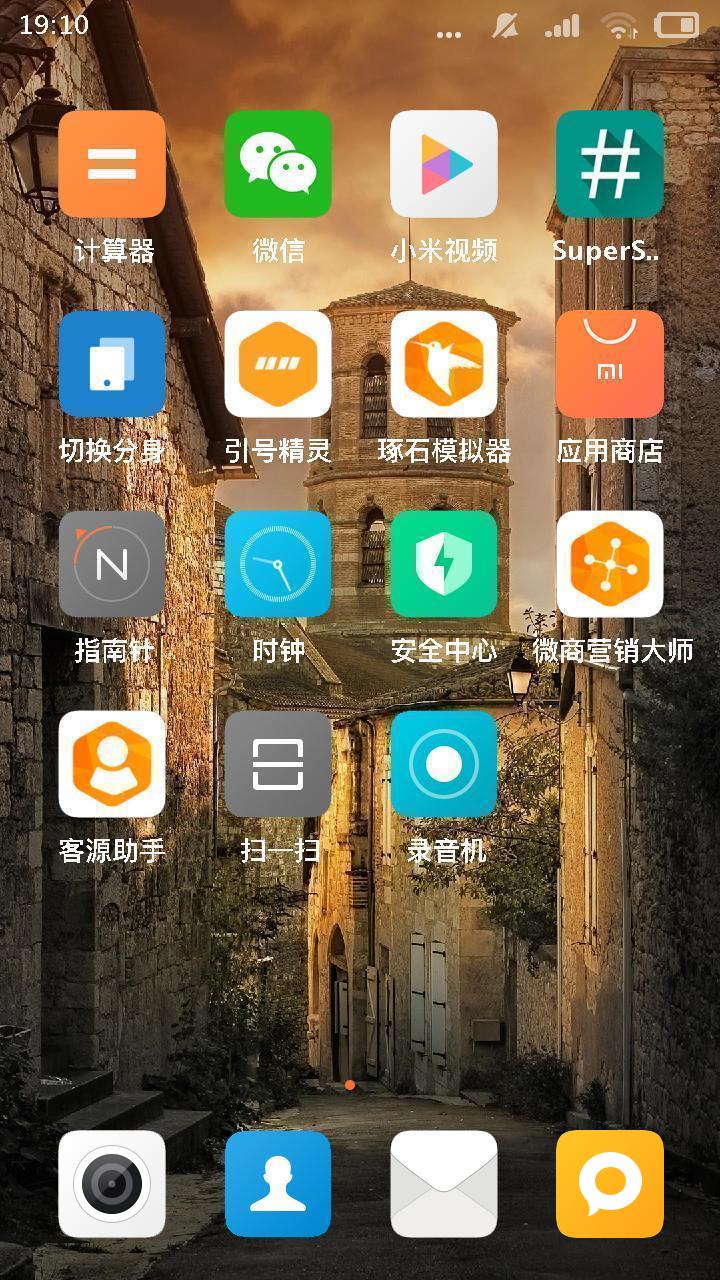Open the 应用商店 app store
The height and width of the screenshot is (1280, 720).
[x=610, y=364]
